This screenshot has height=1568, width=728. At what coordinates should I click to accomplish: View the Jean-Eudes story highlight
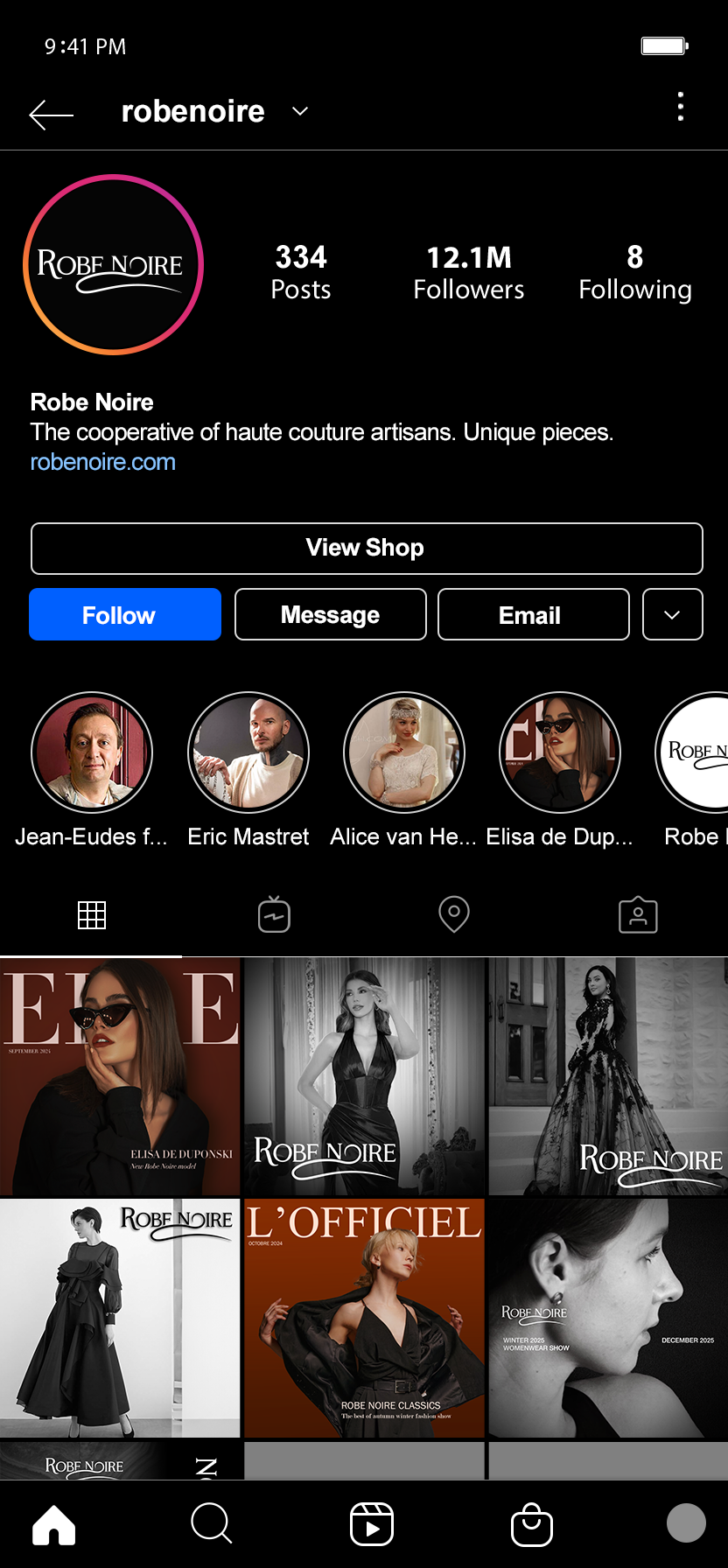tap(92, 753)
